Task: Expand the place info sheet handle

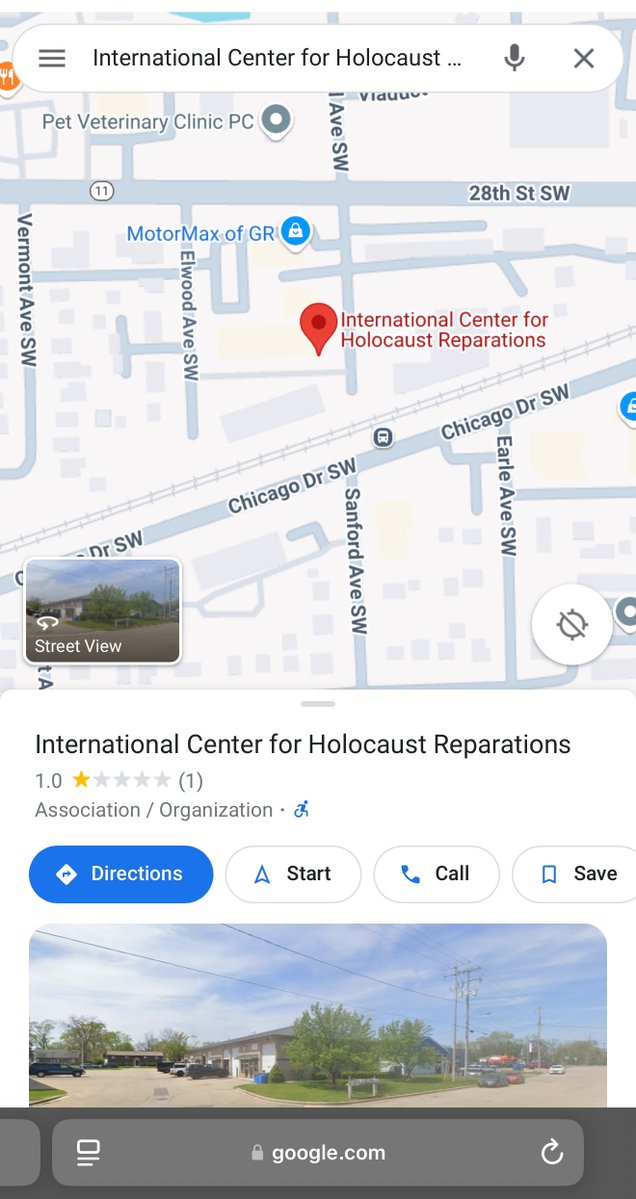Action: pos(318,704)
